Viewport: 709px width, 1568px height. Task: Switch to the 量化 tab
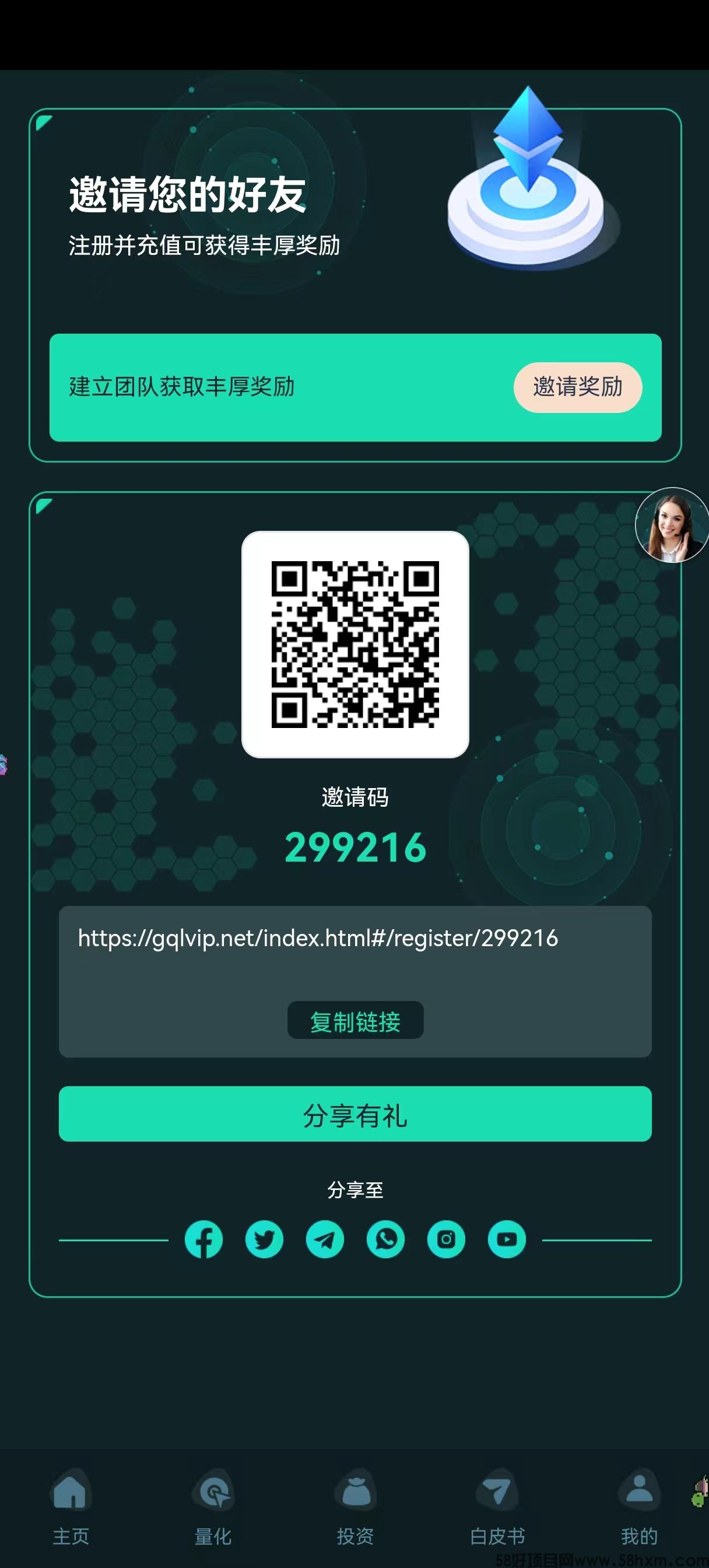click(213, 1508)
